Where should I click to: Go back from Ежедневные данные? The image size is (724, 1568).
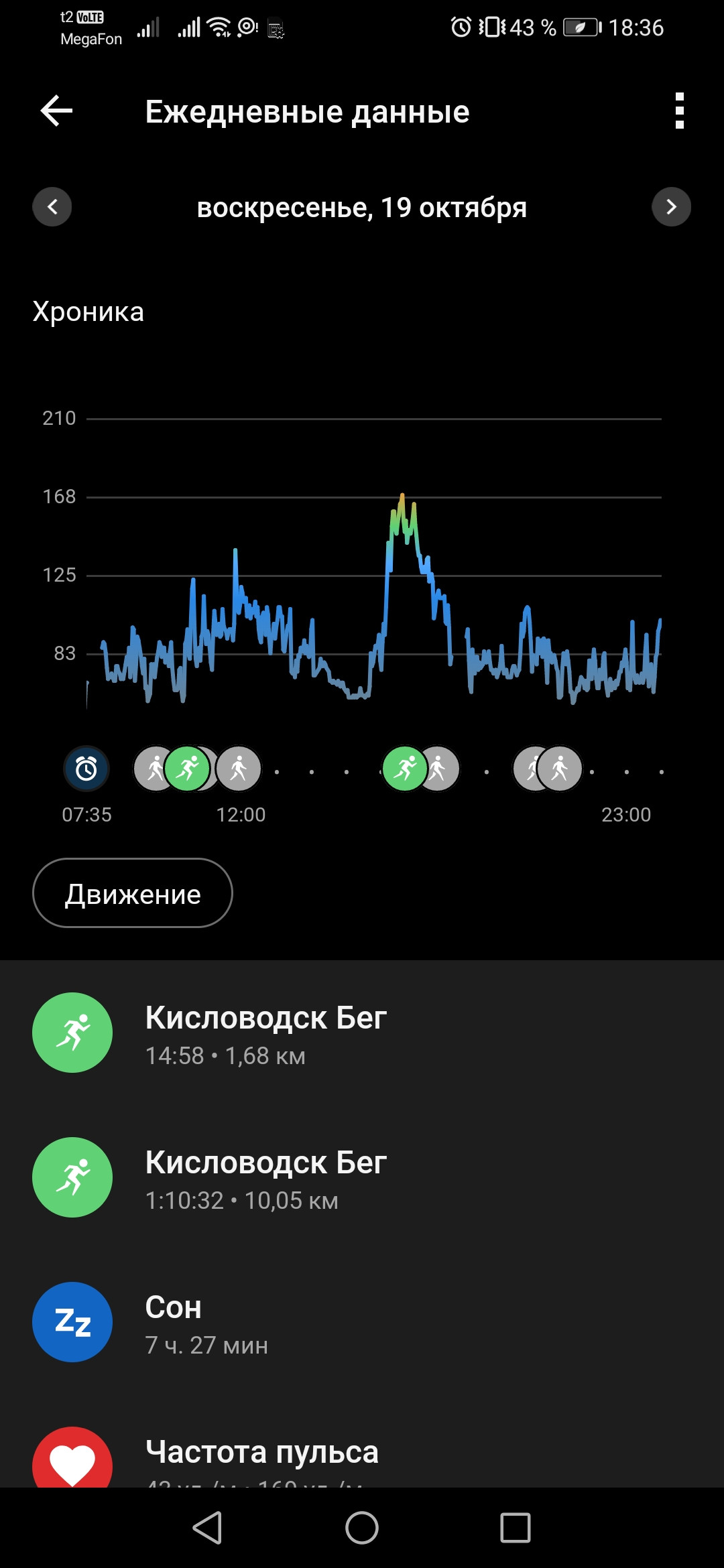pyautogui.click(x=56, y=111)
